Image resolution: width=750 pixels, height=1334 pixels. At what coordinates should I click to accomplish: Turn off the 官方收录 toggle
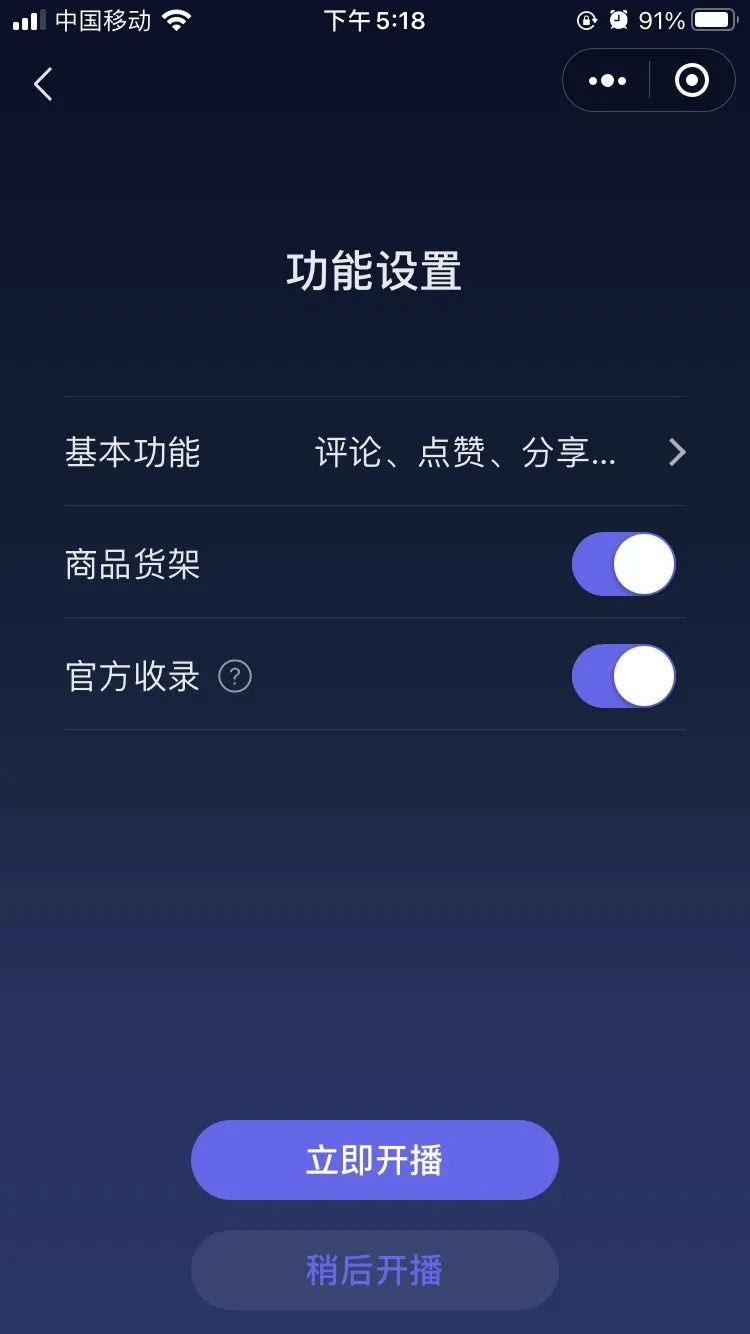click(x=623, y=676)
